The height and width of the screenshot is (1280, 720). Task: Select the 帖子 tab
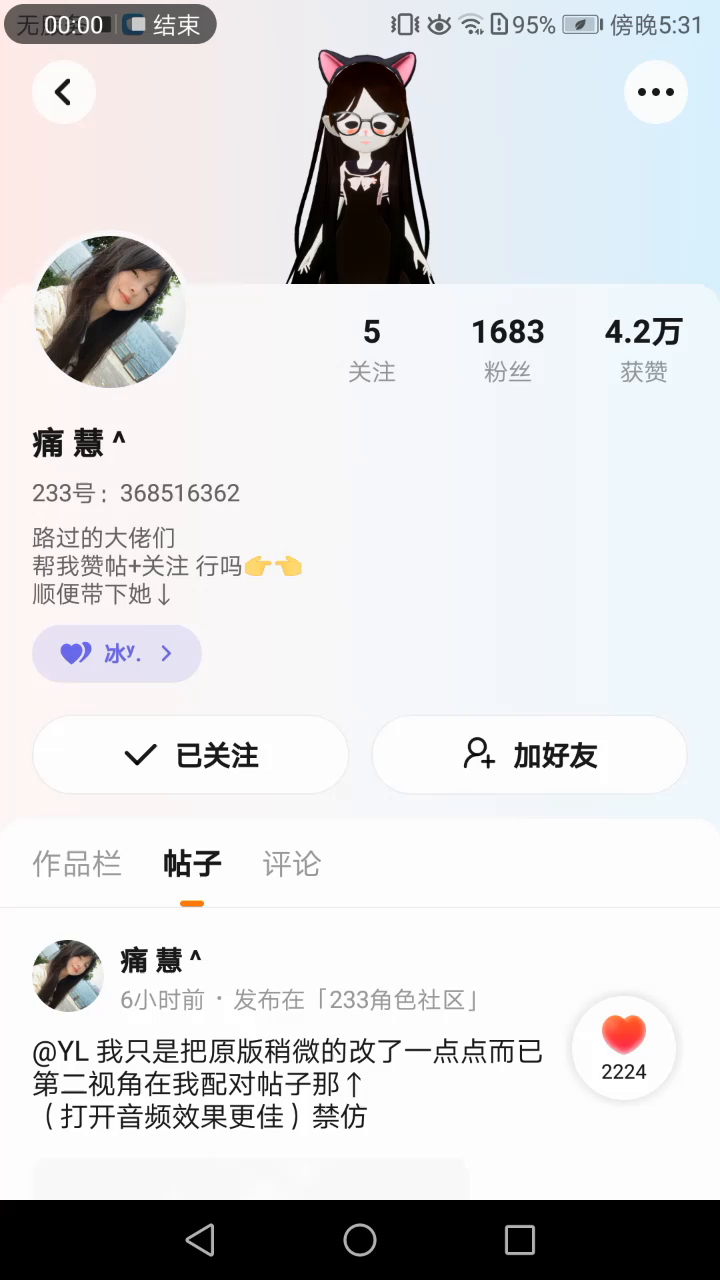tap(192, 864)
